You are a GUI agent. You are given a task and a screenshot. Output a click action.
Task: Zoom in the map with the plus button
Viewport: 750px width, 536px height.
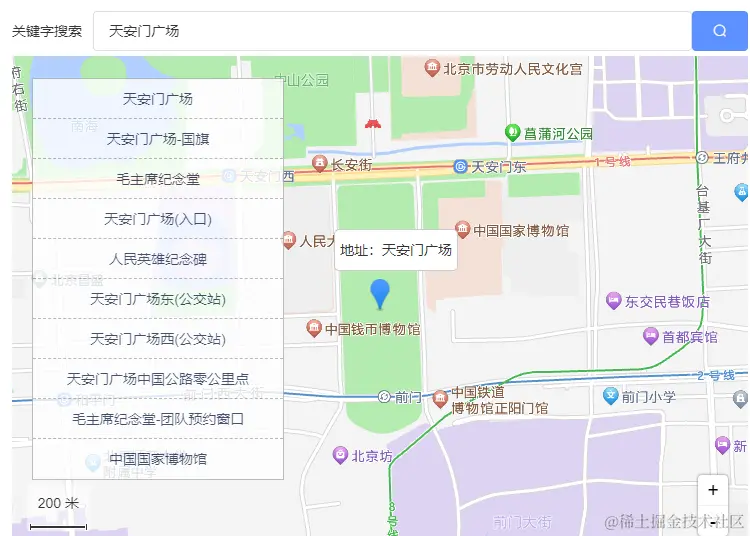coord(712,490)
